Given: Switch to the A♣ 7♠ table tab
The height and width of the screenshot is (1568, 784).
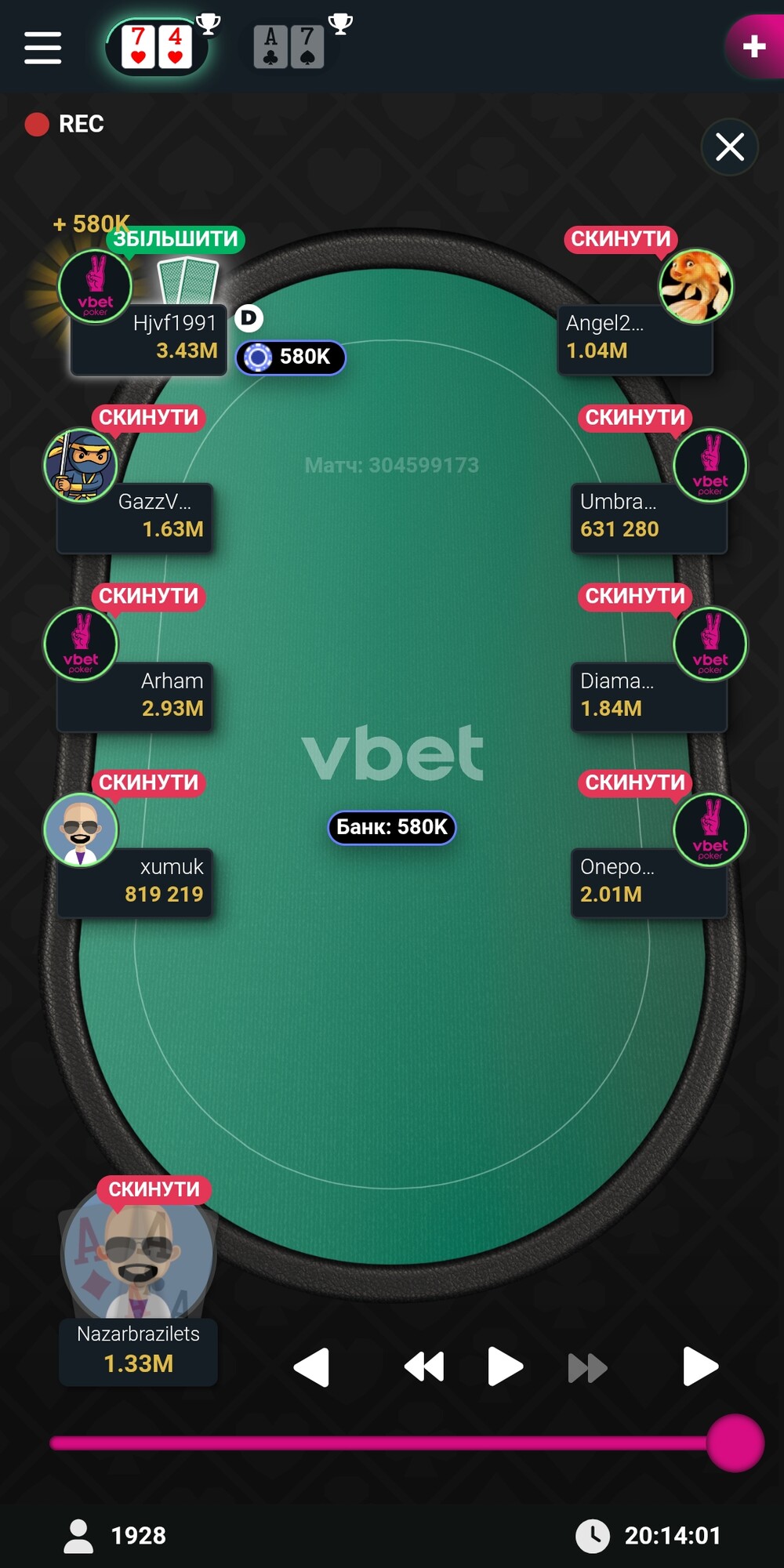Looking at the screenshot, I should click(289, 47).
